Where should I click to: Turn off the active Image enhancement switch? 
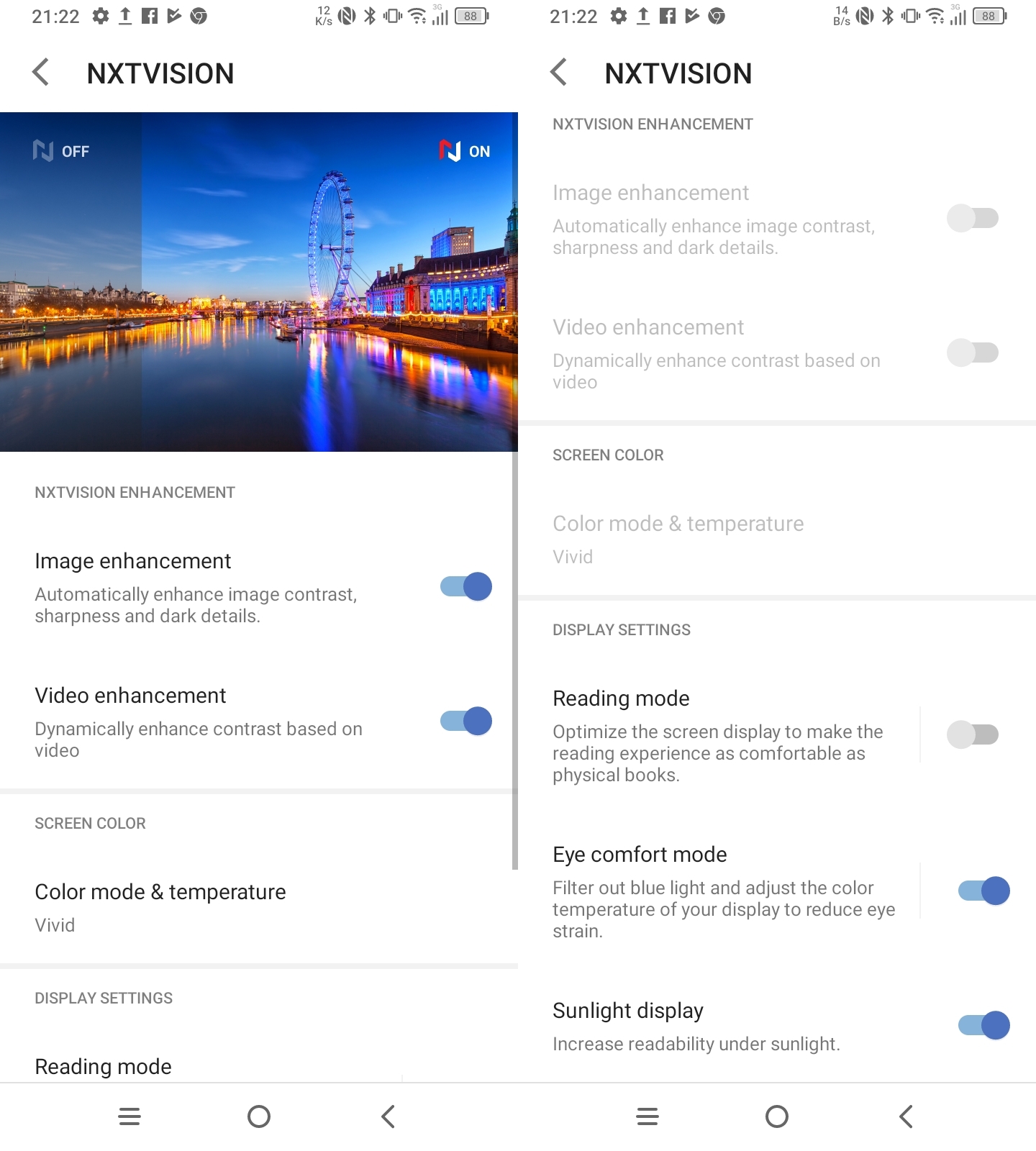466,586
